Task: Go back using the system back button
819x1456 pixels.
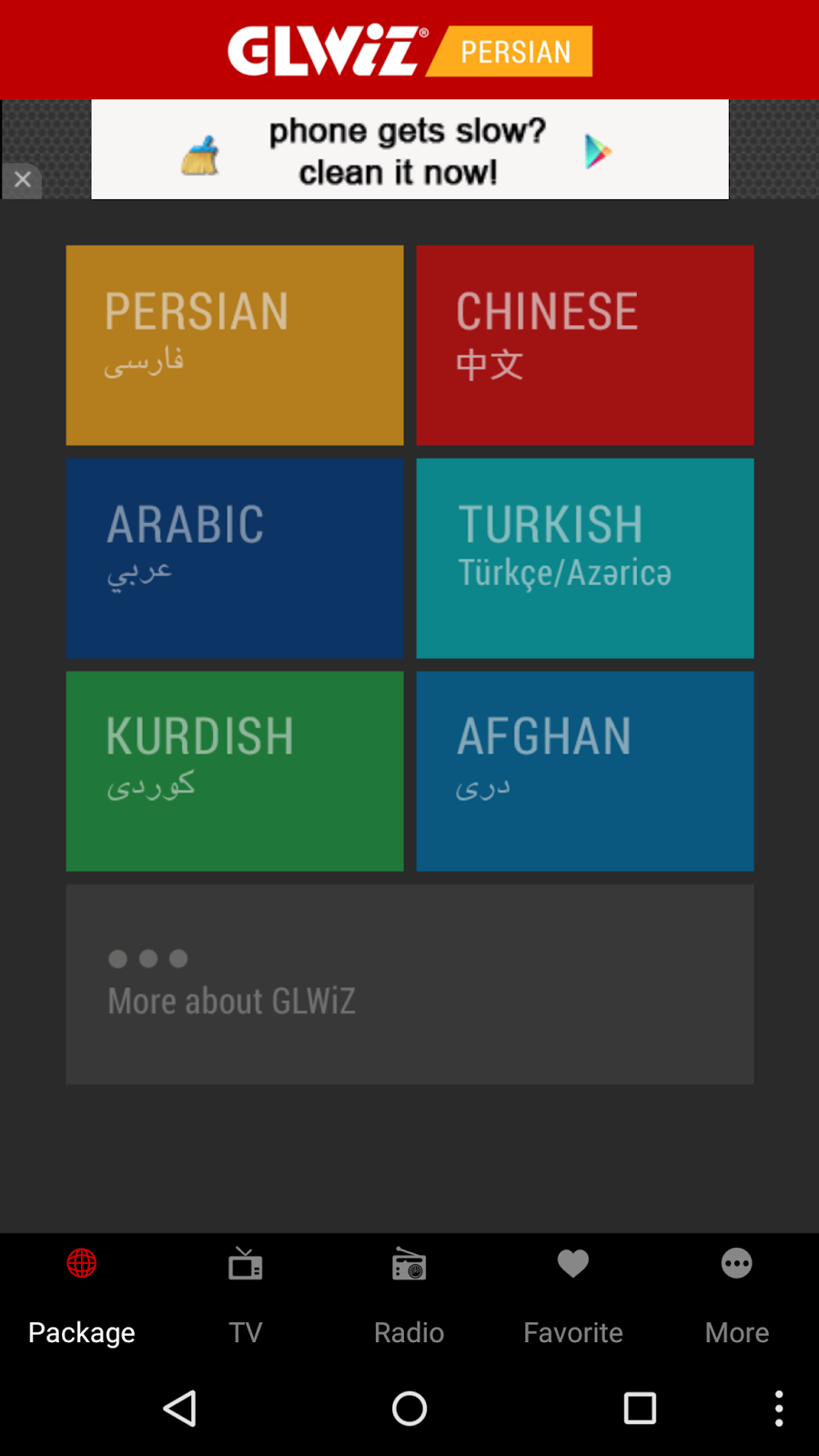Action: 180,1409
